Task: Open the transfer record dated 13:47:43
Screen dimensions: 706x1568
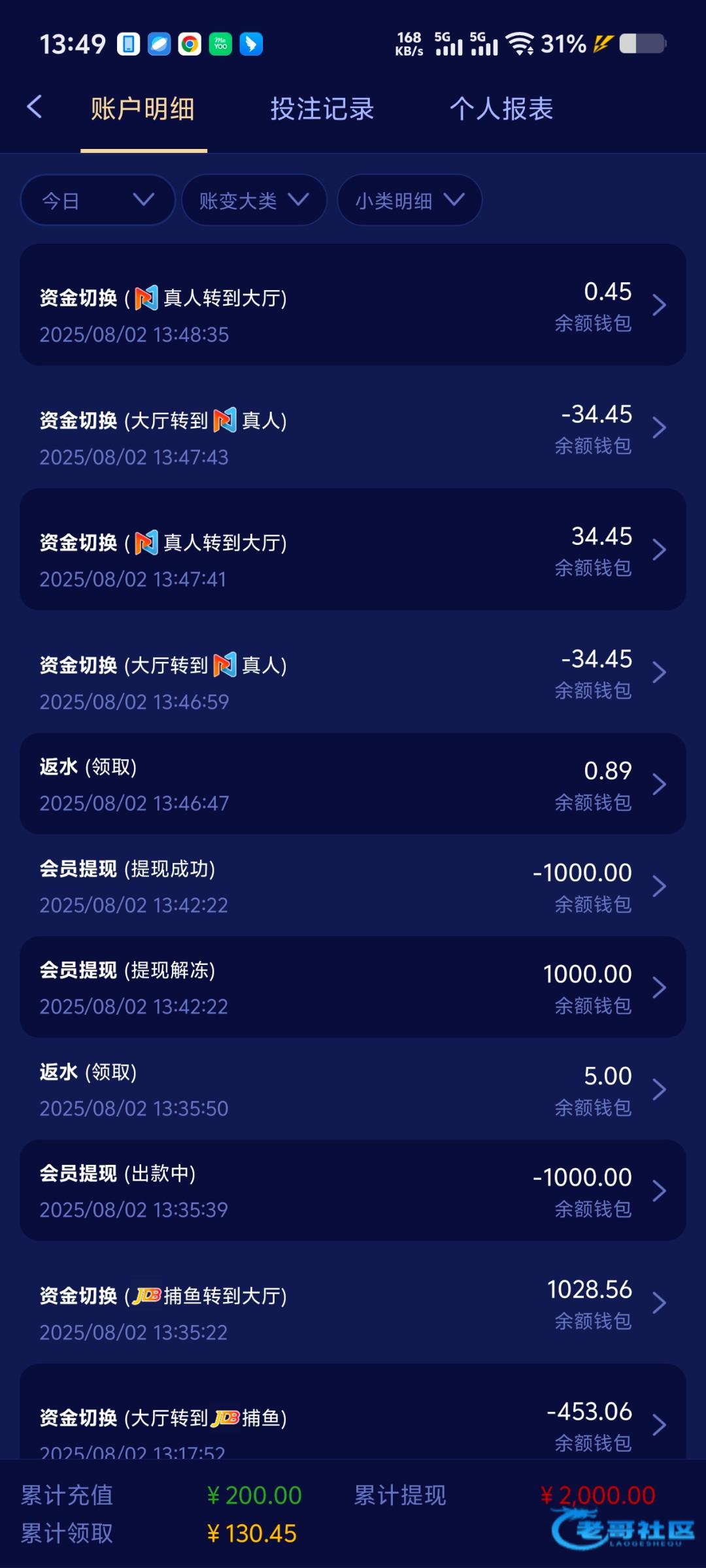Action: click(353, 428)
